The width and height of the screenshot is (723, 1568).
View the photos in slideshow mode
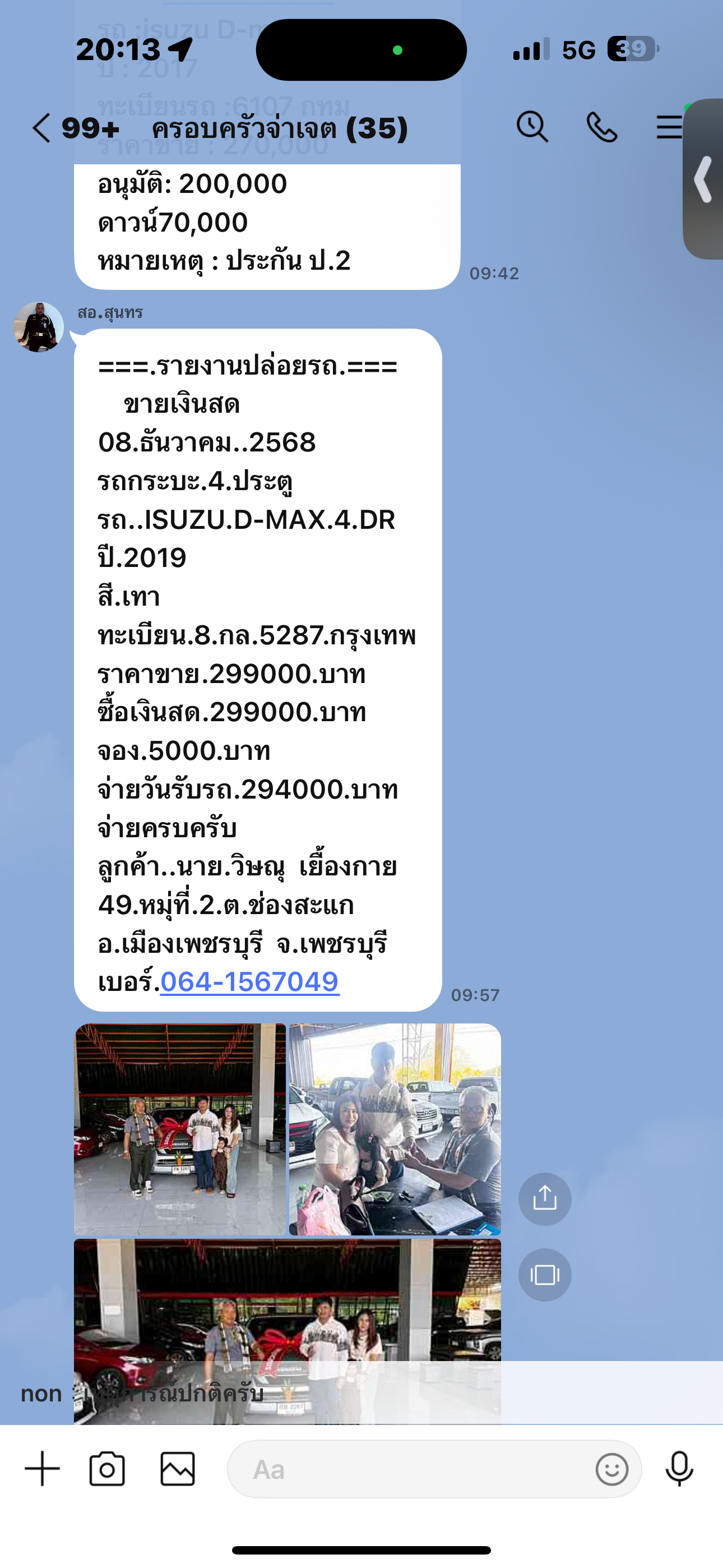[x=545, y=1275]
